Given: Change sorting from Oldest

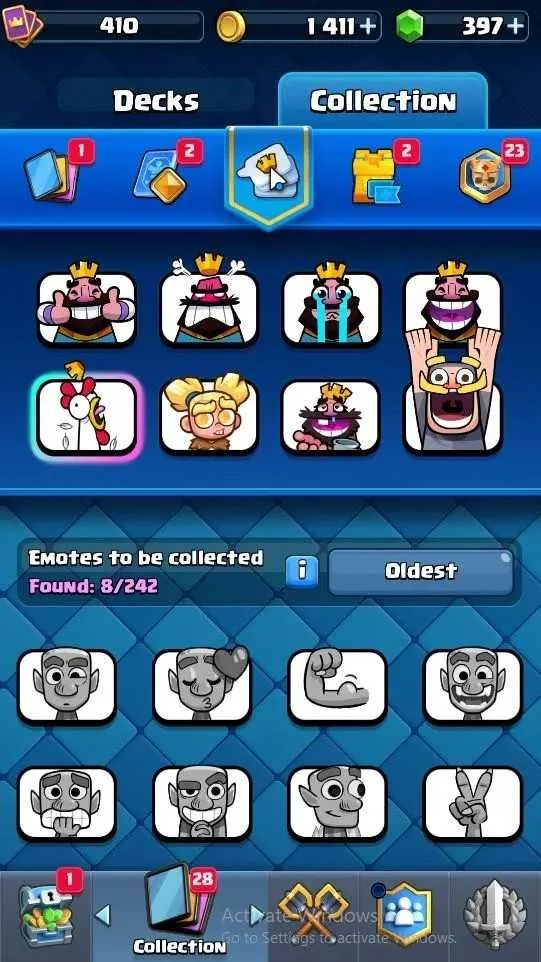Looking at the screenshot, I should pos(421,572).
